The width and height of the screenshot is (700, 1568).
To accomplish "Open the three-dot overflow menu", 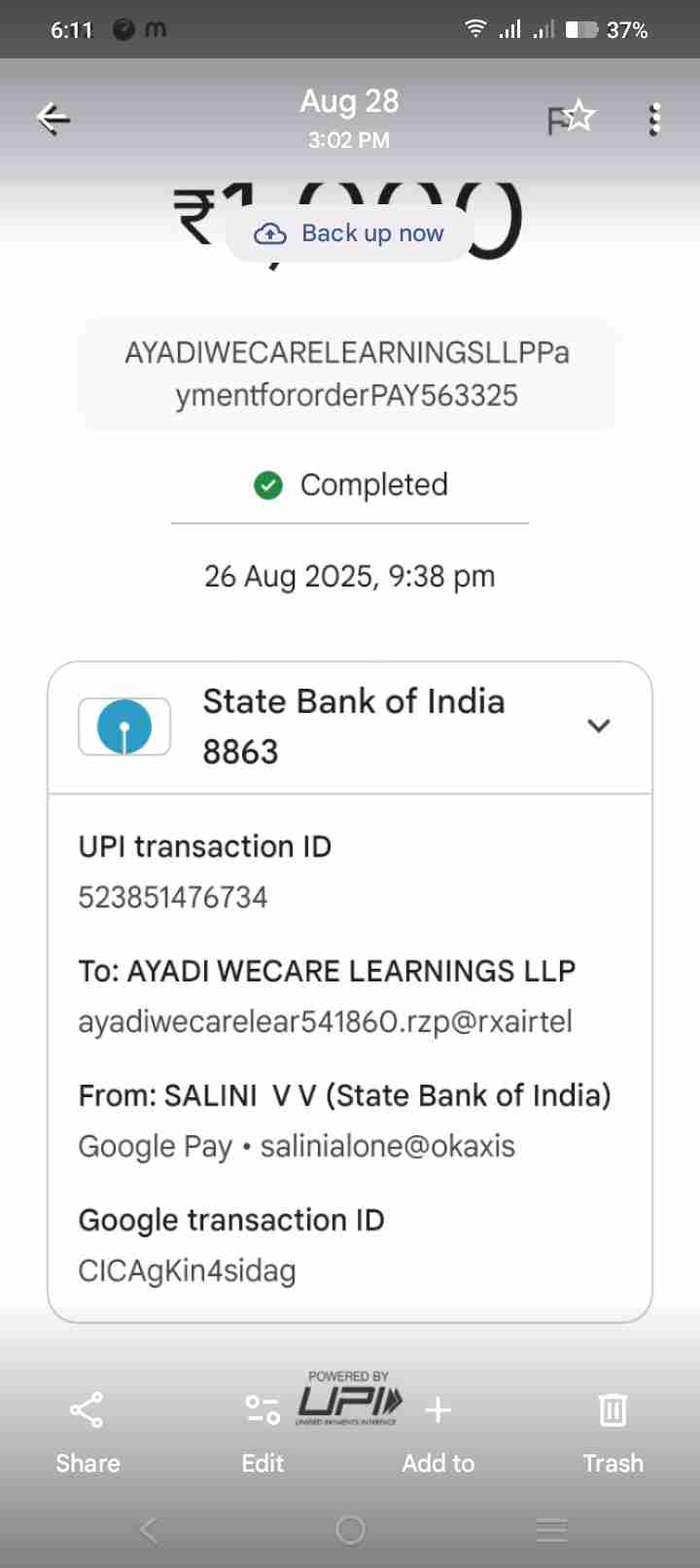I will (654, 119).
